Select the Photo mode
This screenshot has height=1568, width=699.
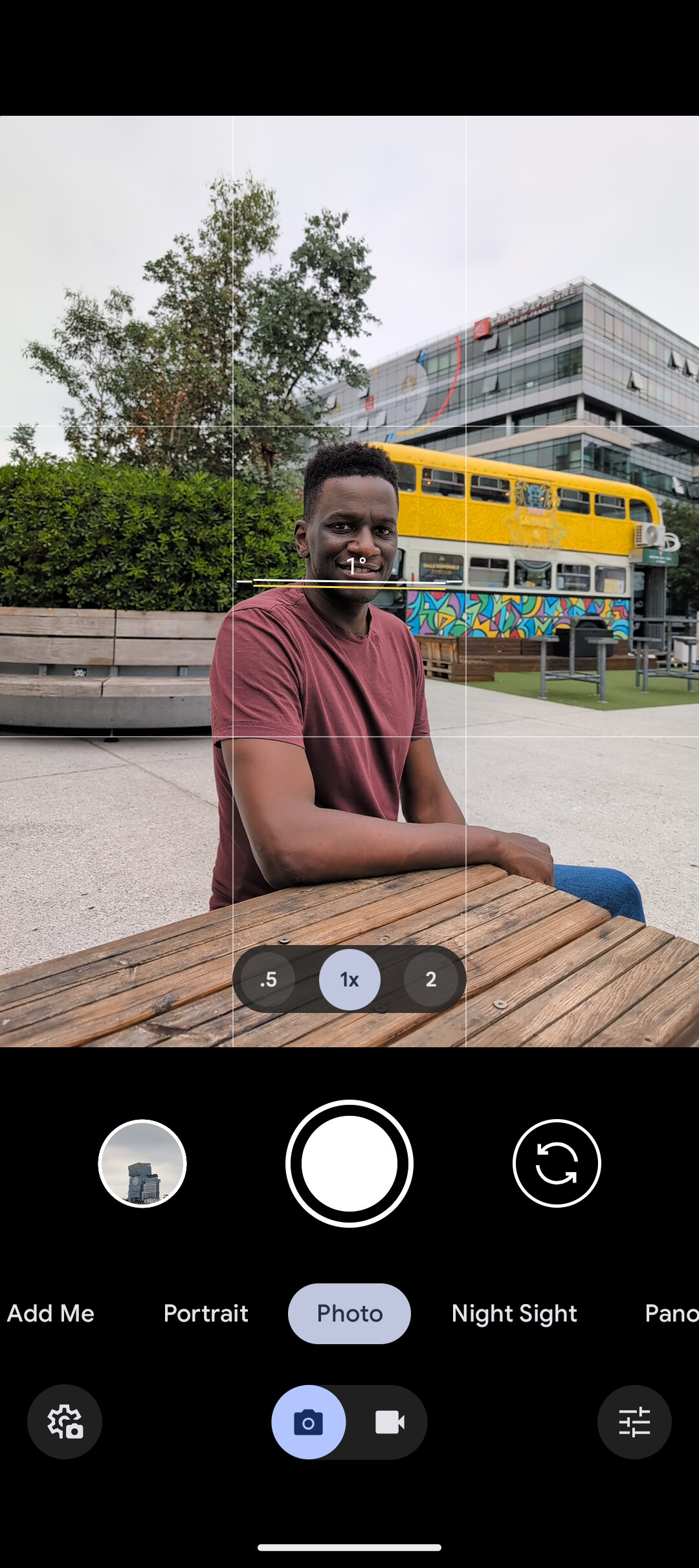349,1313
